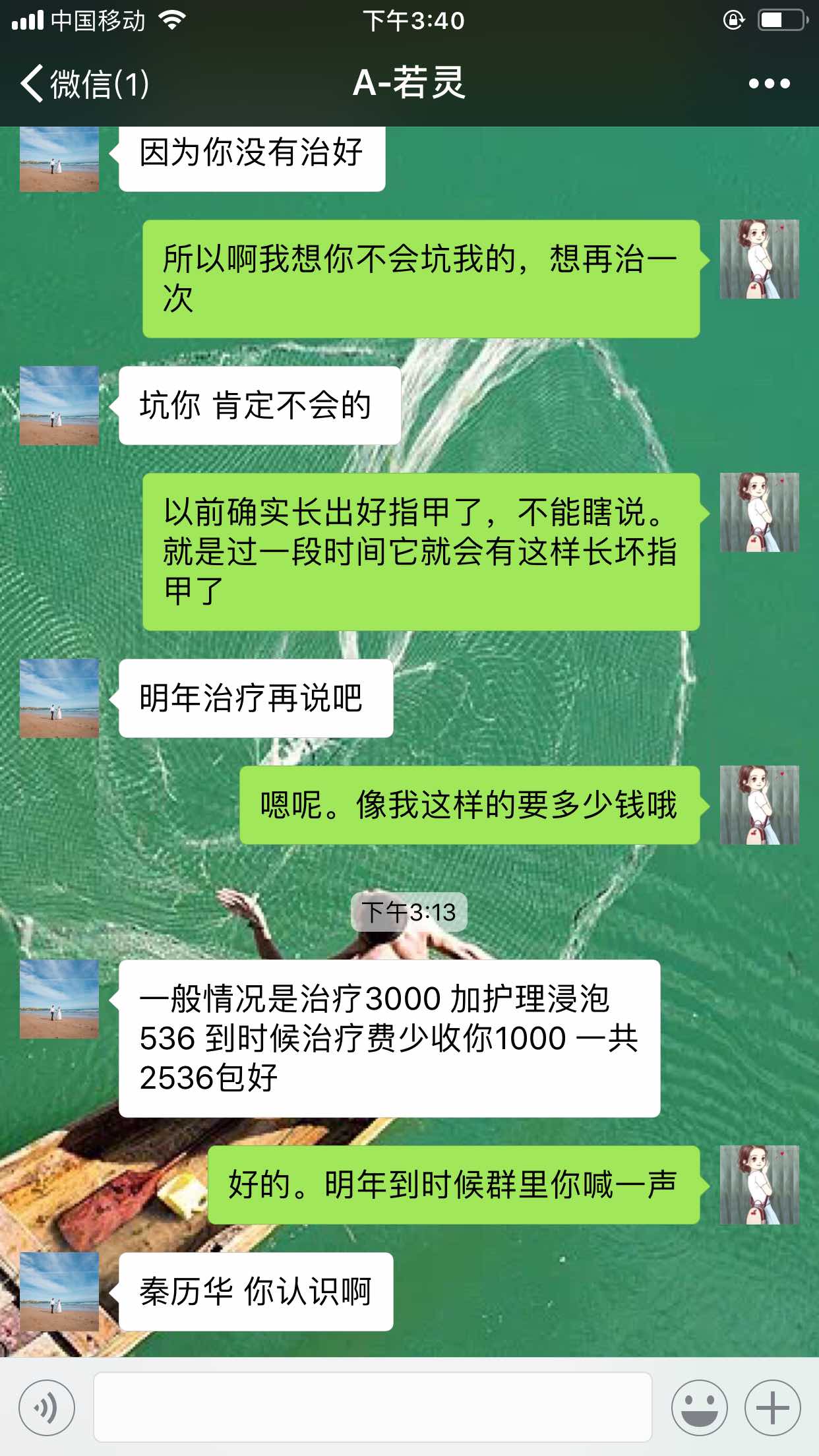The height and width of the screenshot is (1456, 819).
Task: Tap own avatar beside 嗯呢。像我这样的要多少钱哦
Action: (x=759, y=805)
